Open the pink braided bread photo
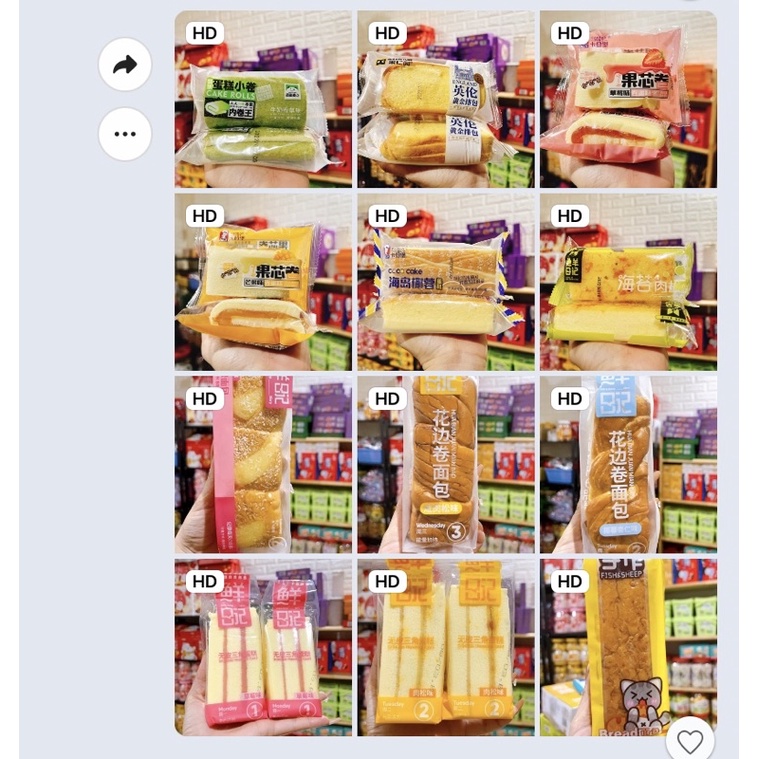Image resolution: width=759 pixels, height=759 pixels. tap(263, 465)
